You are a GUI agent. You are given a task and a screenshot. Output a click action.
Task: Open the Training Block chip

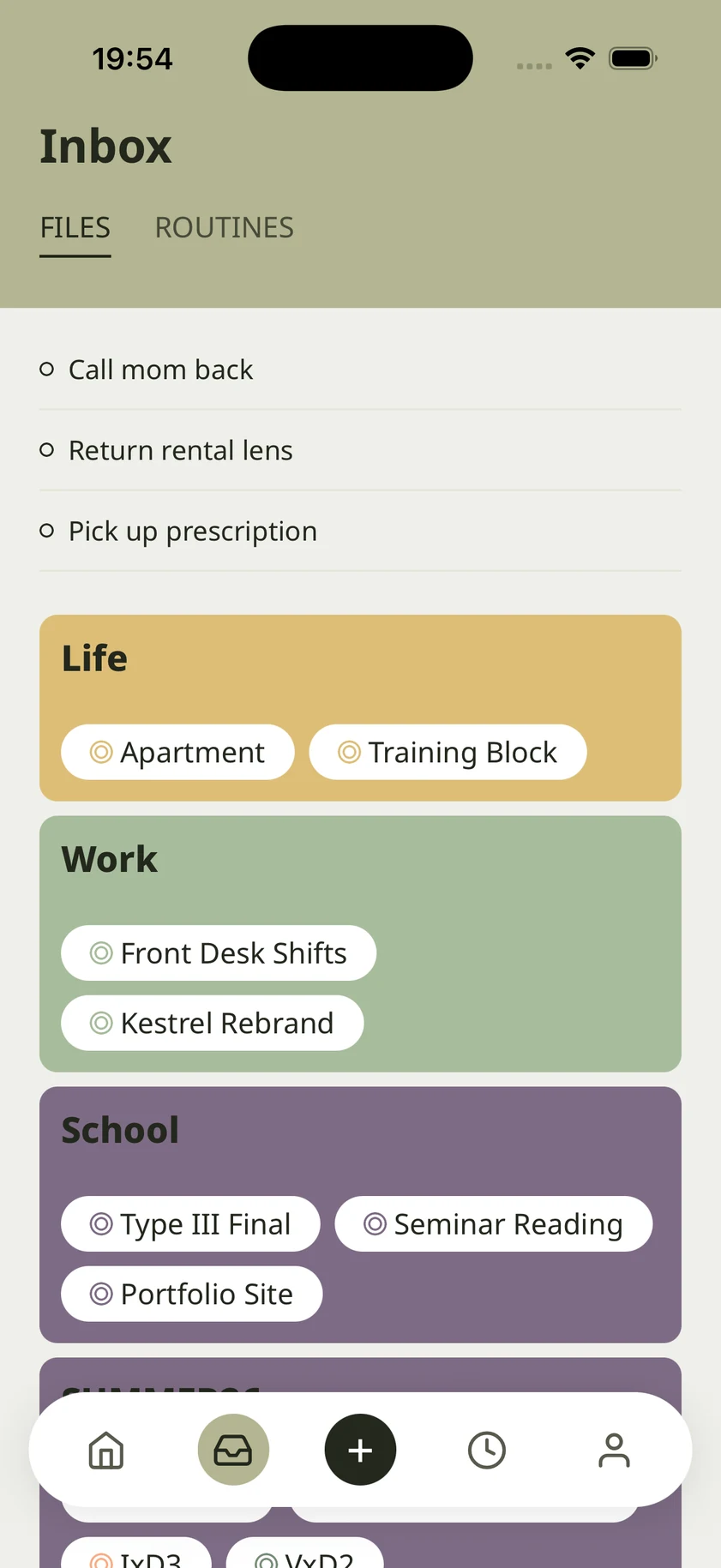click(x=448, y=752)
